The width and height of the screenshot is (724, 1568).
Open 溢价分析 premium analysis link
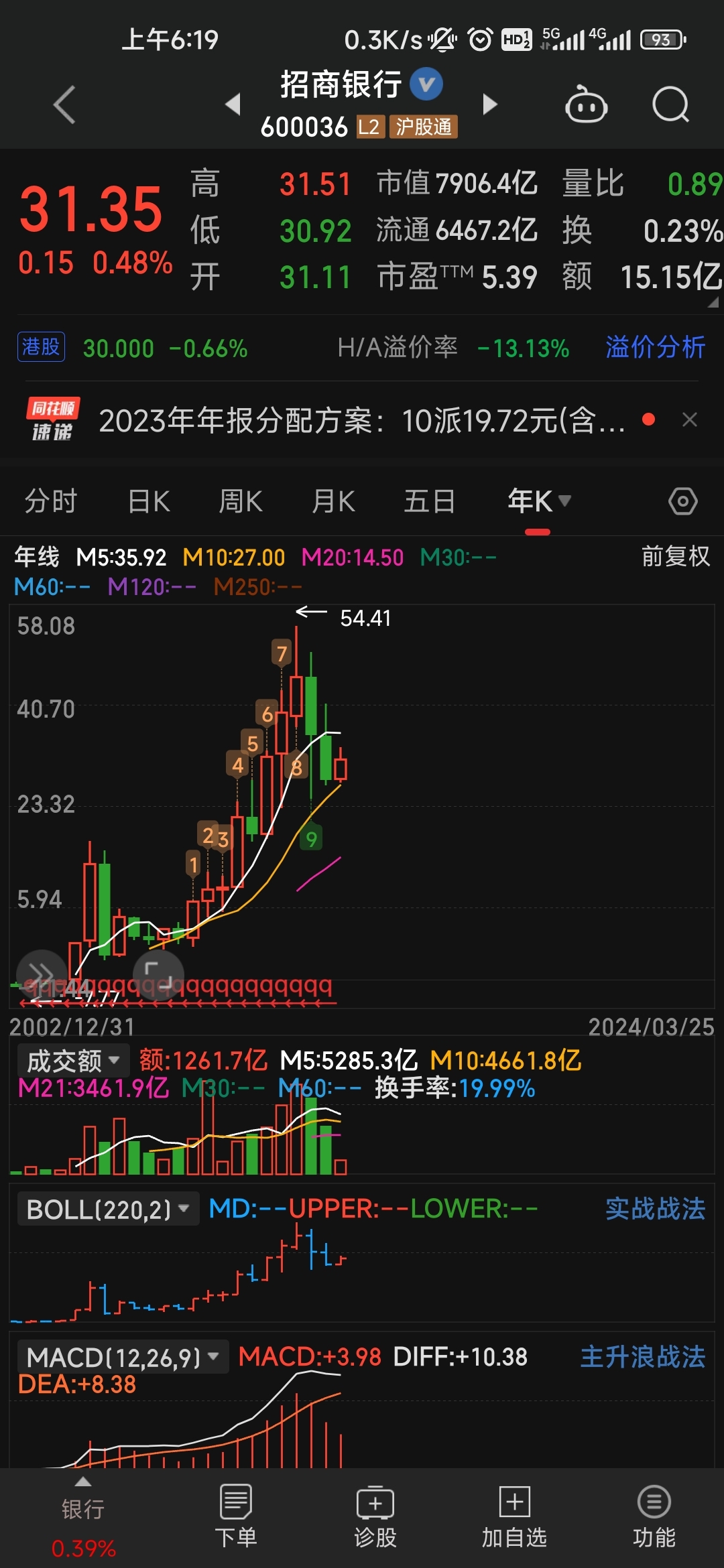(x=655, y=348)
